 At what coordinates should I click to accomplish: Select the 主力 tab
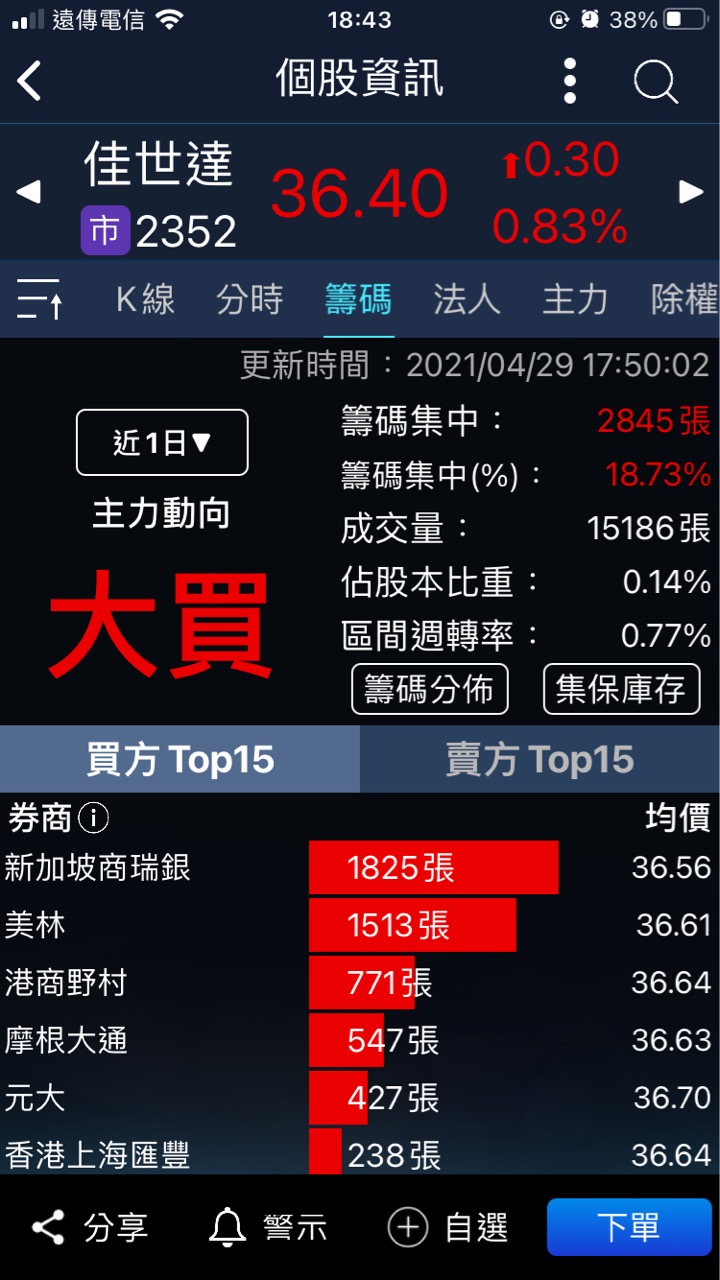pyautogui.click(x=575, y=299)
